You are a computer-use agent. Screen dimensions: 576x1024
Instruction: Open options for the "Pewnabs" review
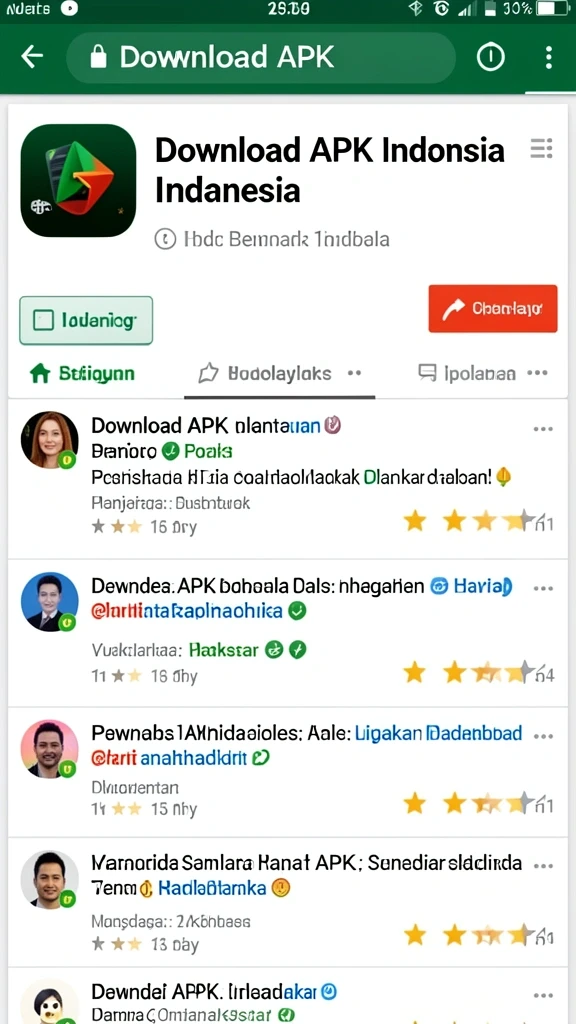point(543,735)
